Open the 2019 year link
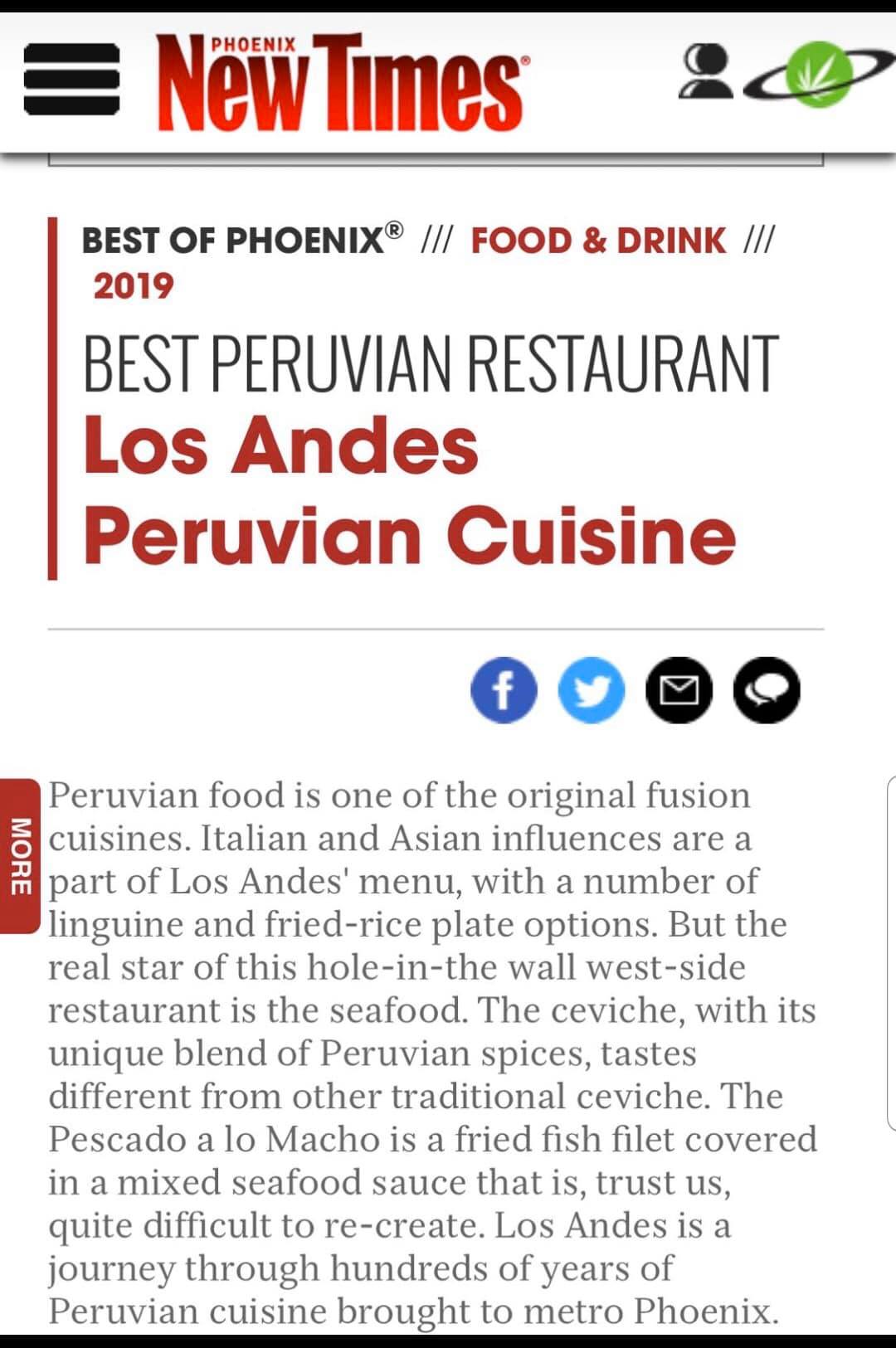 [x=133, y=286]
